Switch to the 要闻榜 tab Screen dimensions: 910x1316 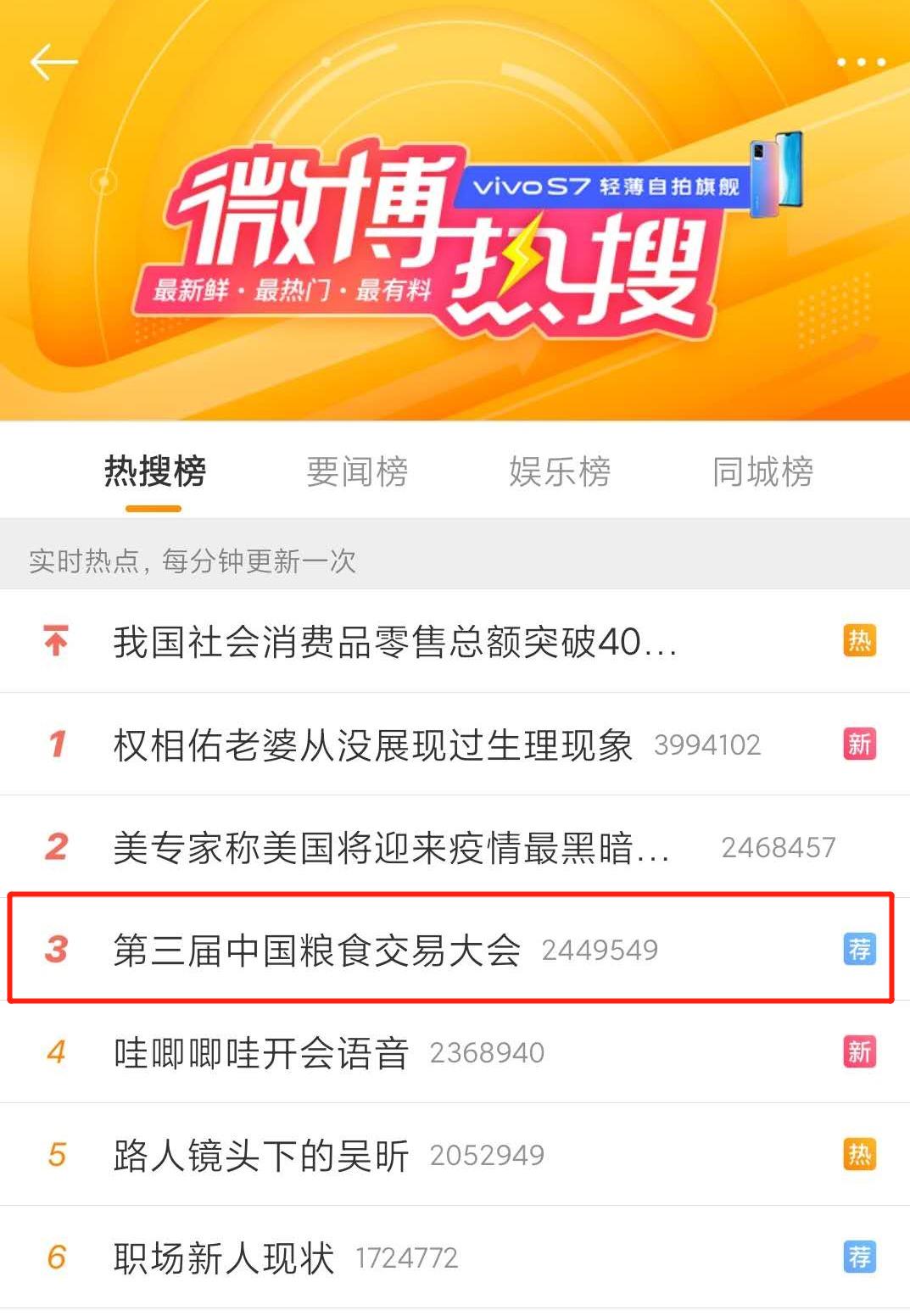point(357,472)
